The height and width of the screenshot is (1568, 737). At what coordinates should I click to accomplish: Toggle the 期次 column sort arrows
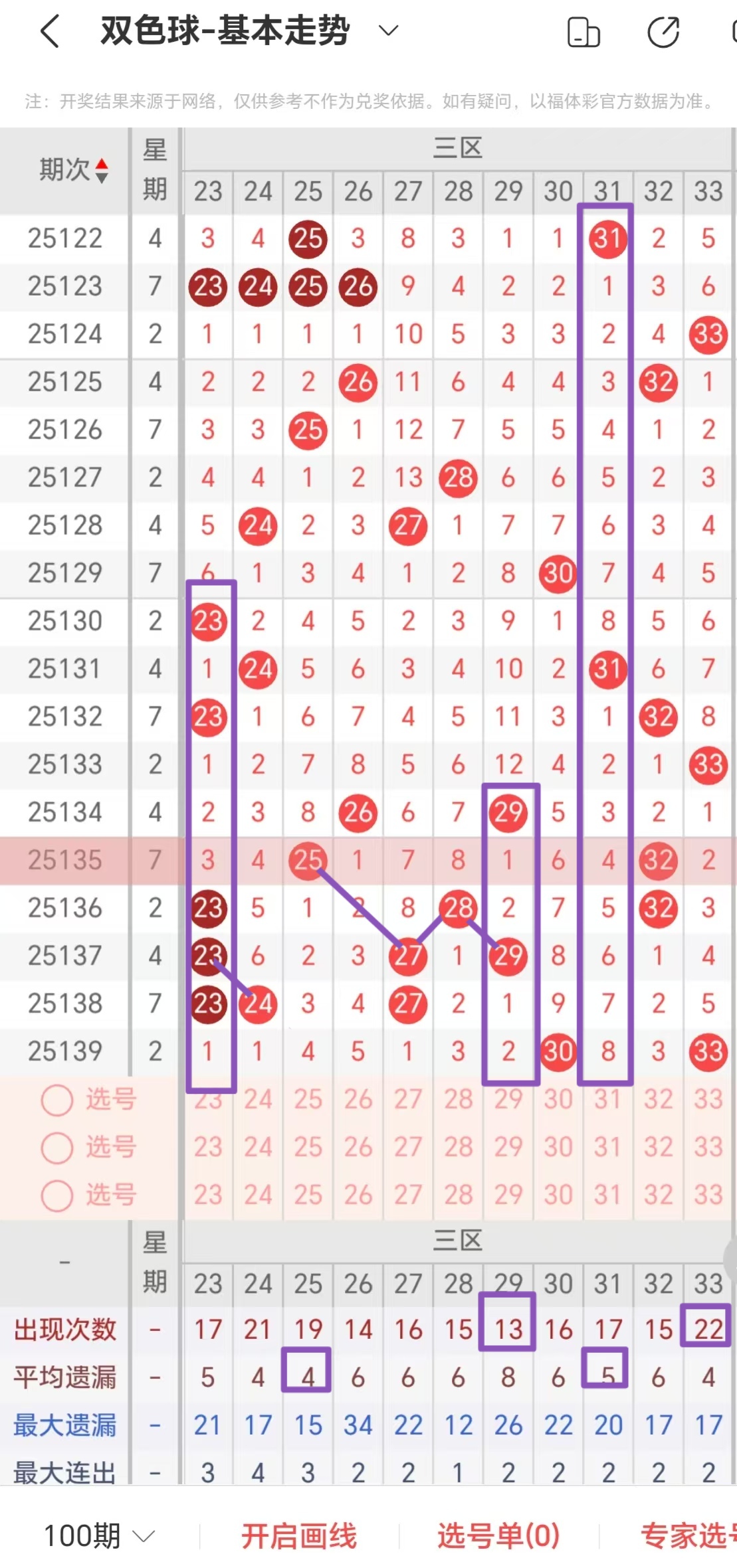click(x=103, y=168)
